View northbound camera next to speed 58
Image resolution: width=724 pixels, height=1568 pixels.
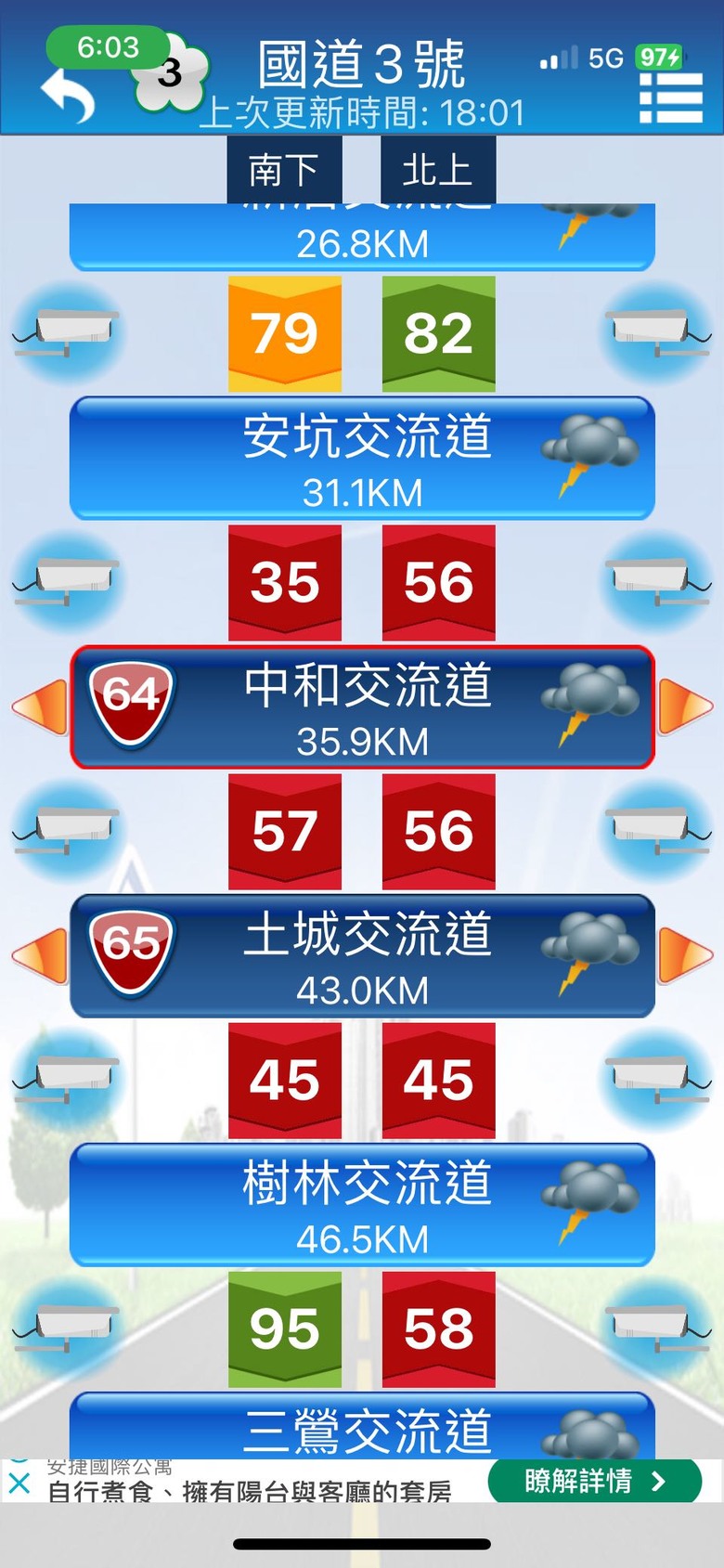pos(657,1328)
